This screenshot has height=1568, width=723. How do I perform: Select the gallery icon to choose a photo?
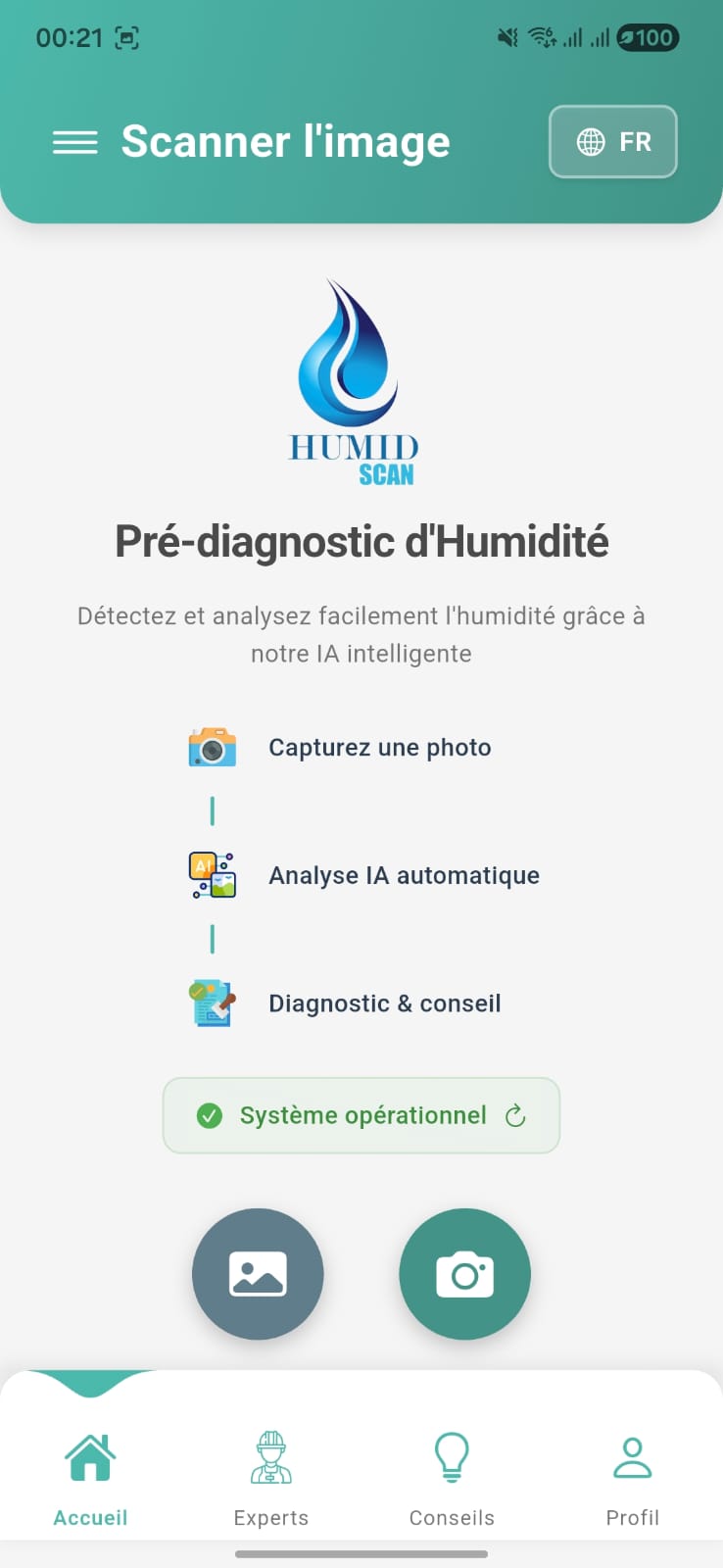coord(257,1274)
